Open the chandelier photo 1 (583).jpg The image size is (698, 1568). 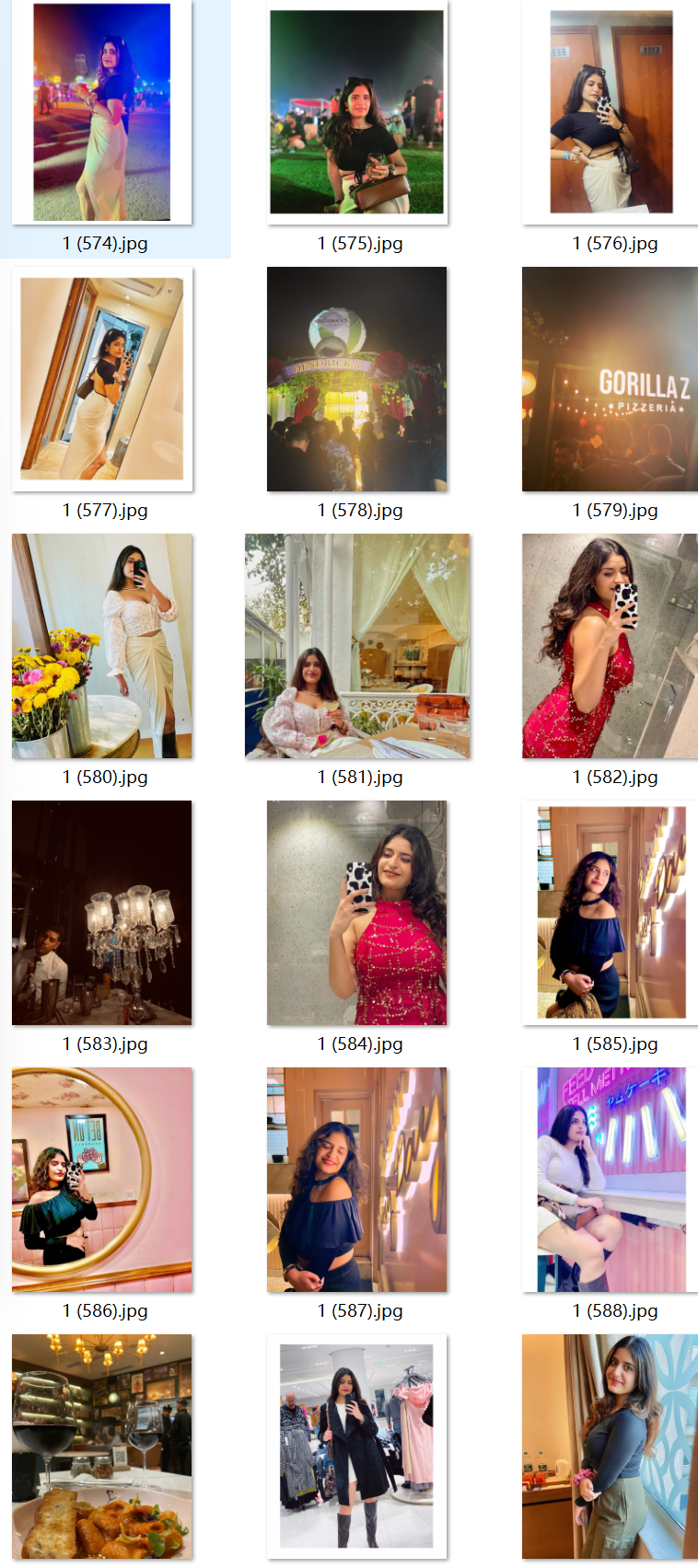[x=102, y=913]
